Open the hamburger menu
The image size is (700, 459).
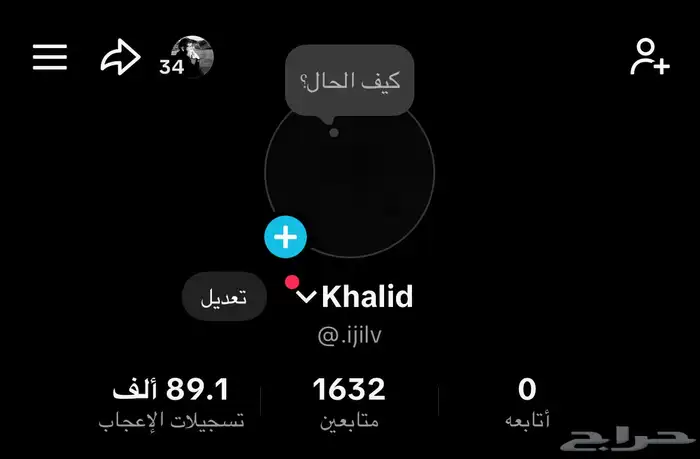tap(50, 57)
